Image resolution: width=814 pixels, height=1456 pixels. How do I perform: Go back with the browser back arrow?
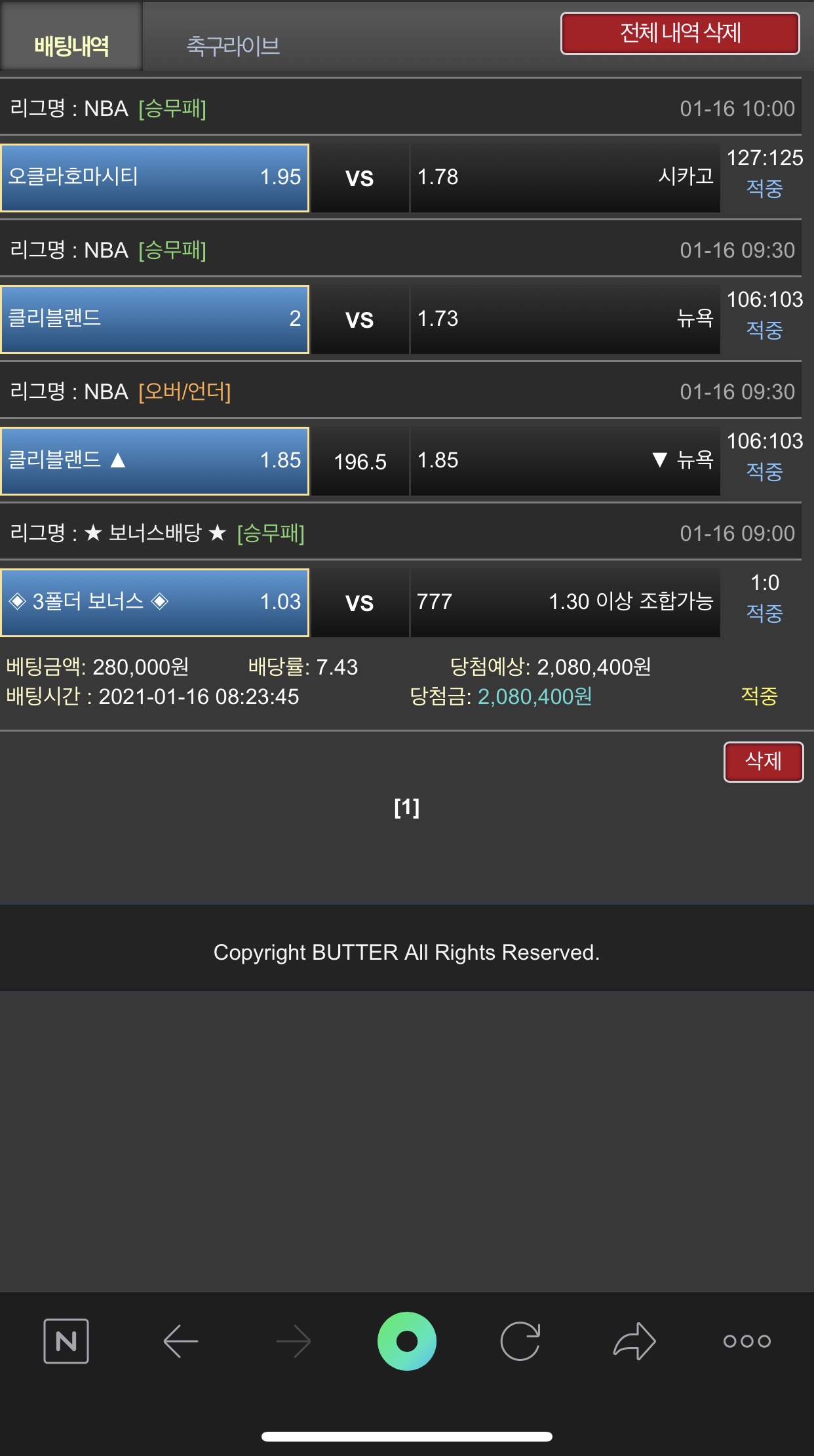[181, 1341]
